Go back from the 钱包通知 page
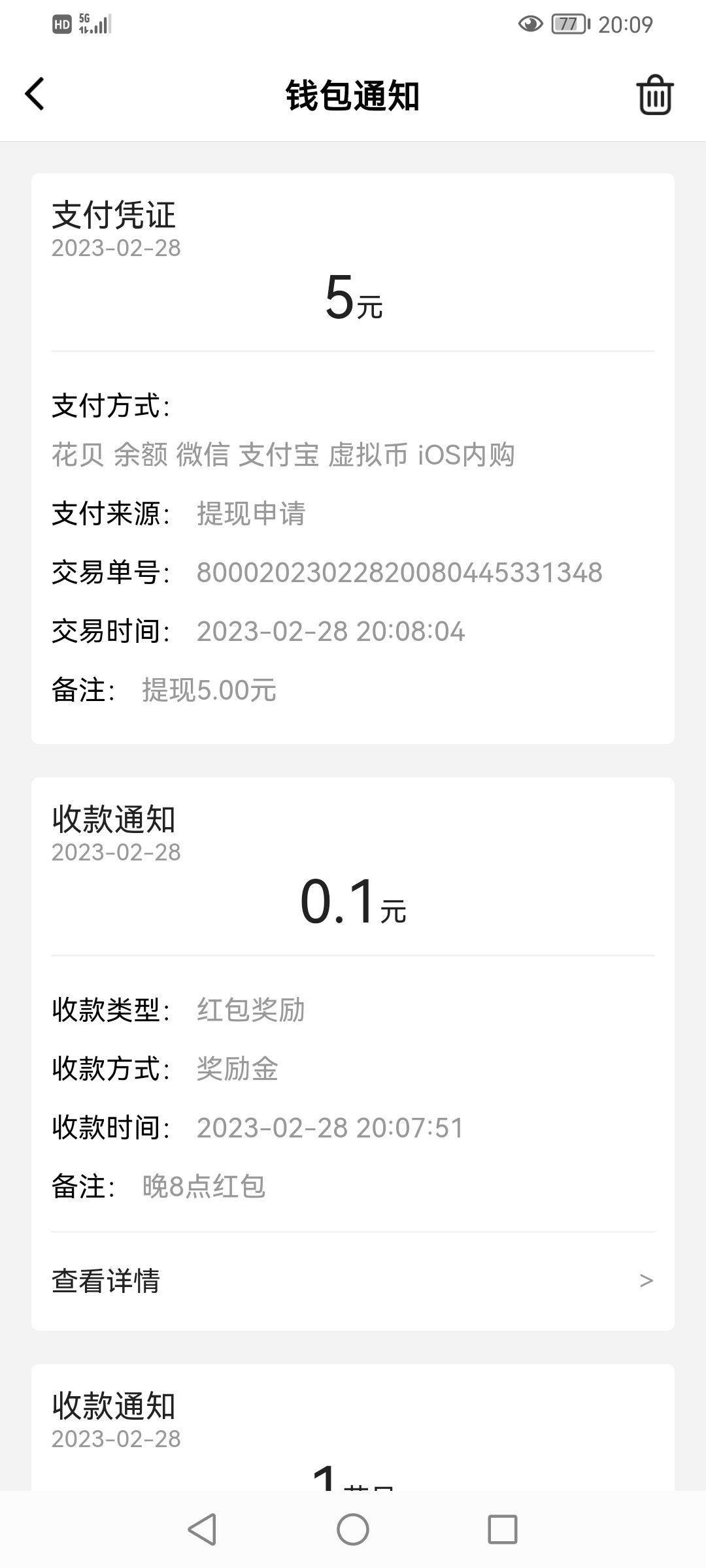This screenshot has width=706, height=1568. click(35, 94)
